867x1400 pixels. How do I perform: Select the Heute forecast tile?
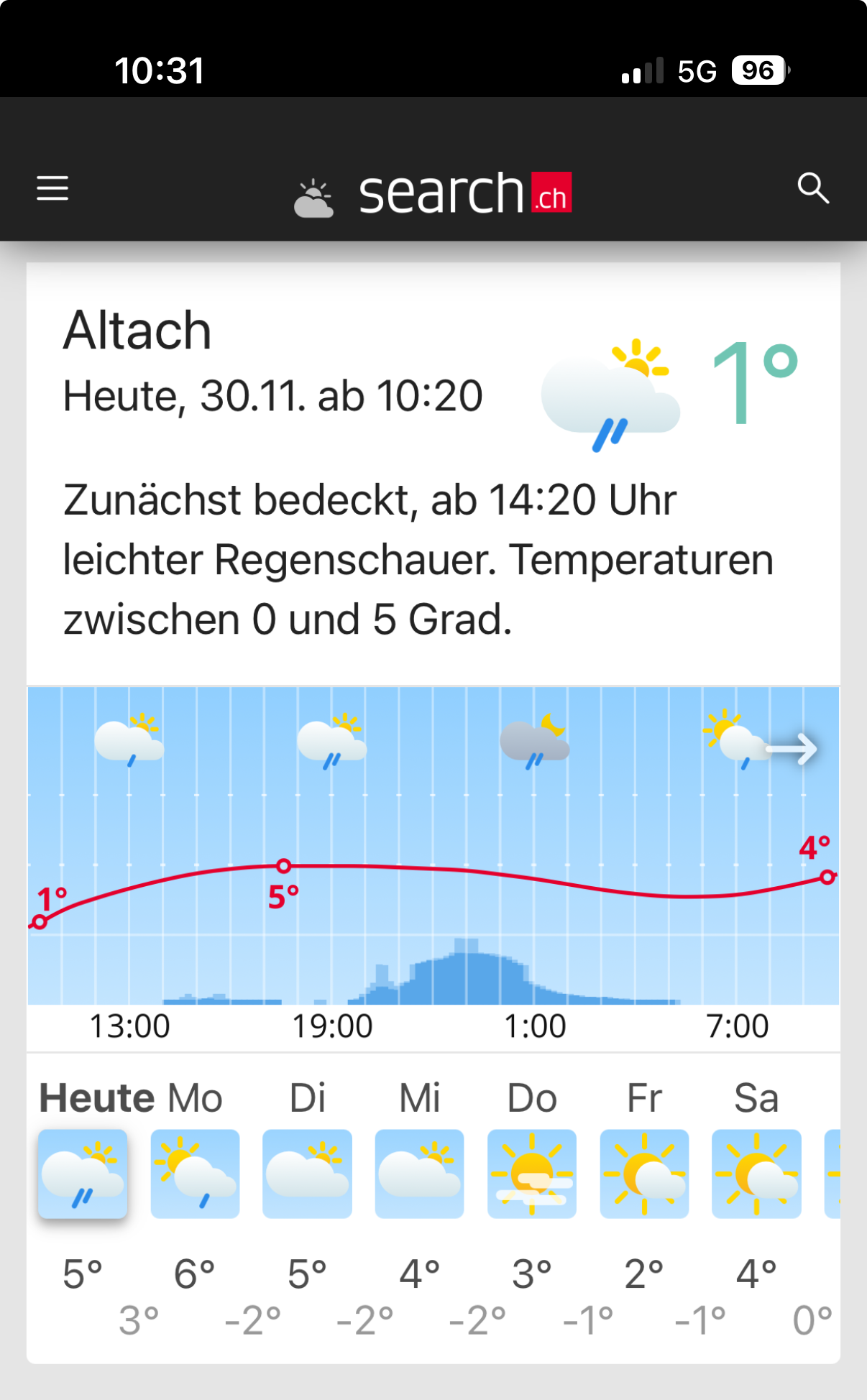[x=83, y=1174]
